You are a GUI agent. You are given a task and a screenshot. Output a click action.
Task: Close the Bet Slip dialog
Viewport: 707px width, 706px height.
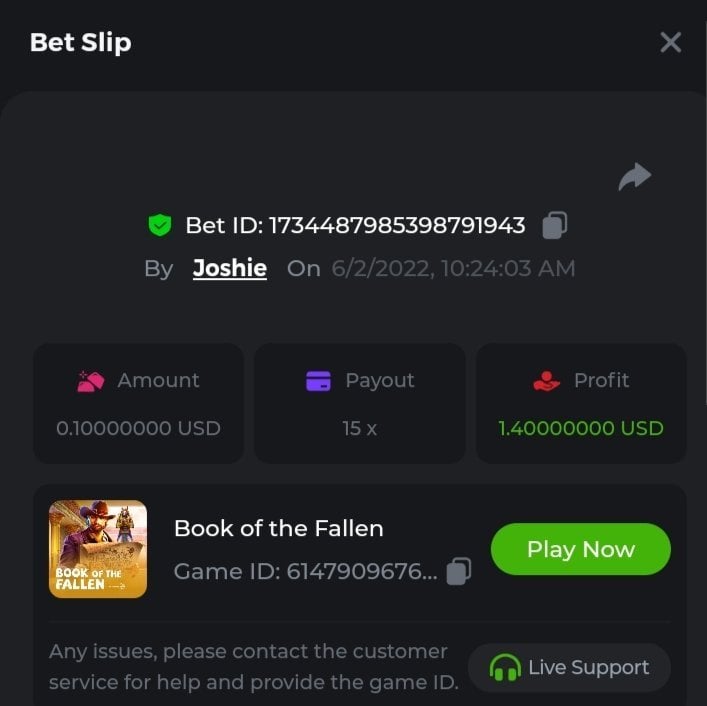670,42
